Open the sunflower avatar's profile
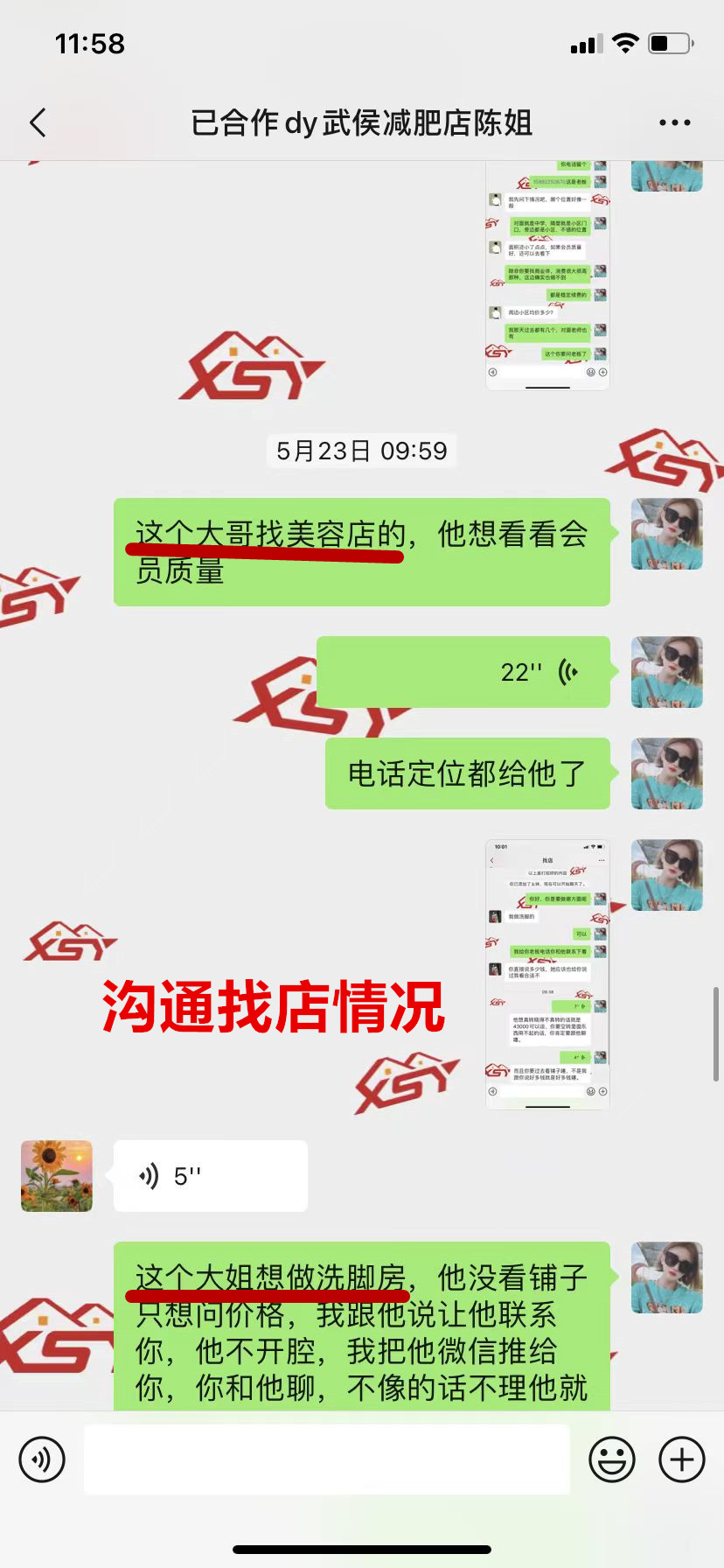Screen dimensions: 724x1568 (x=57, y=1176)
